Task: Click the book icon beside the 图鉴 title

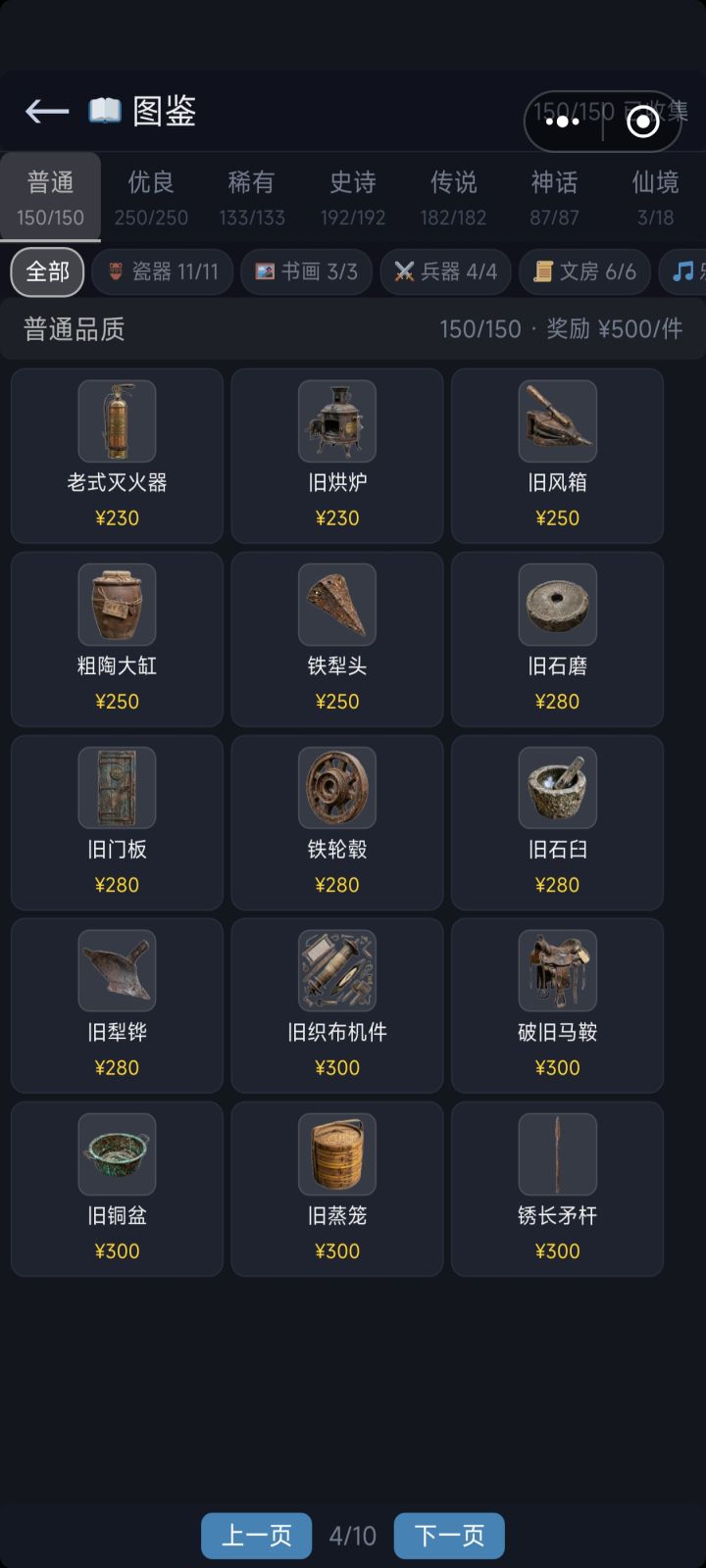Action: pos(104,110)
